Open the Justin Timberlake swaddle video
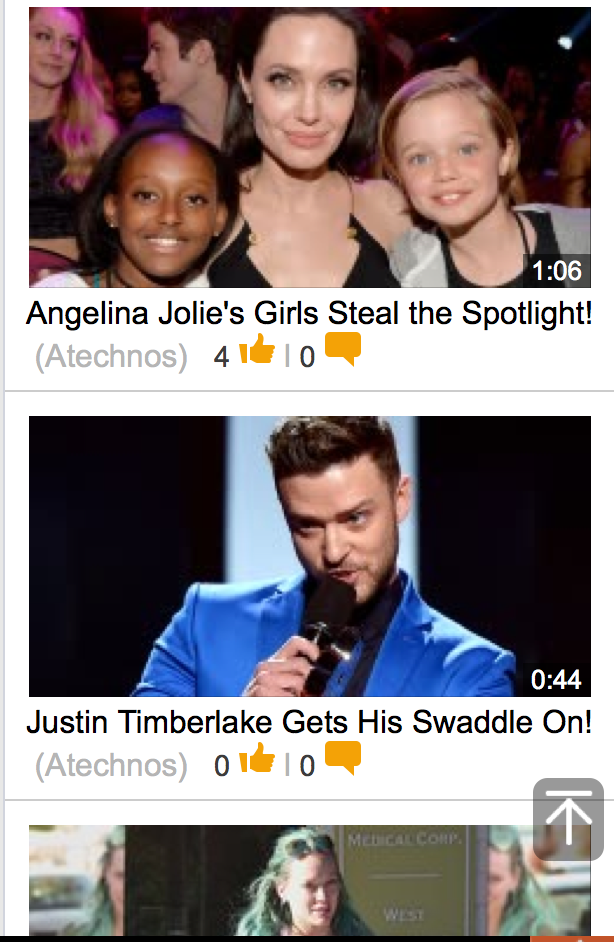The image size is (614, 942). click(x=309, y=556)
